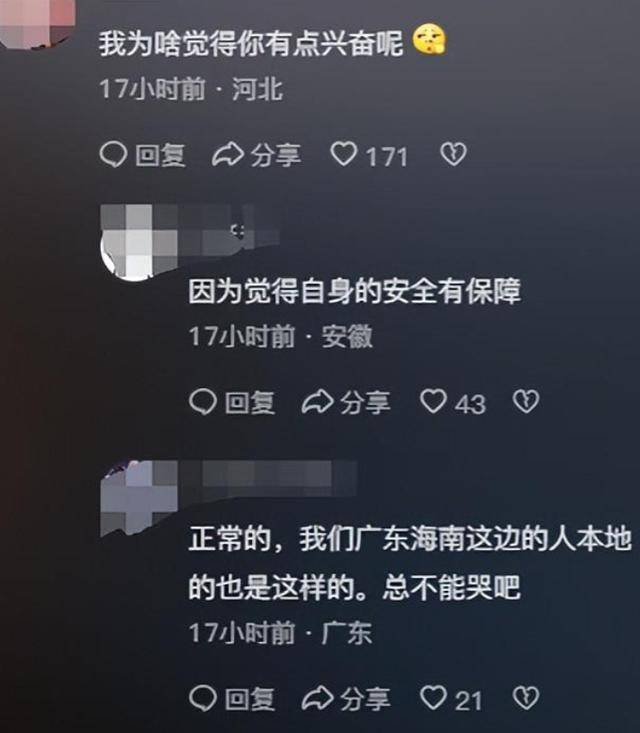The image size is (640, 733).
Task: Dislike the 河北 comment
Action: 454,155
